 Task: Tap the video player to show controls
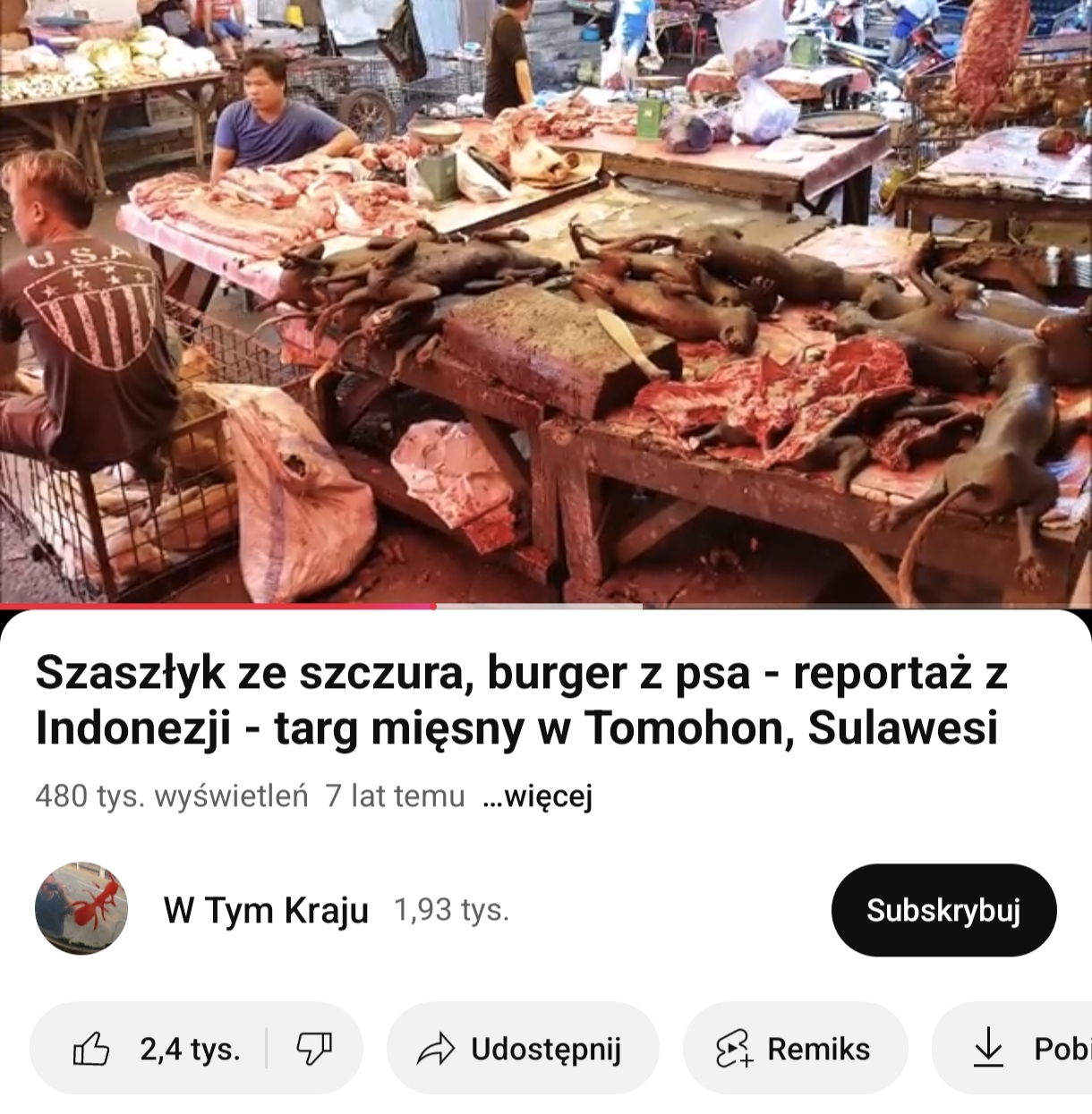[x=546, y=302]
